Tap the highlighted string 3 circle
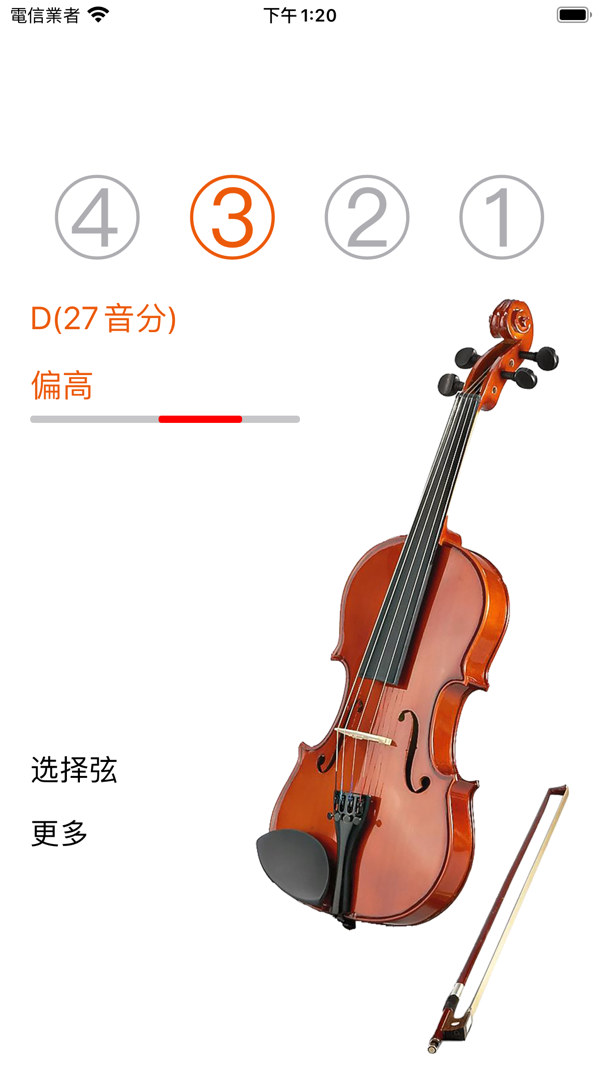The height and width of the screenshot is (1067, 600). [x=232, y=217]
